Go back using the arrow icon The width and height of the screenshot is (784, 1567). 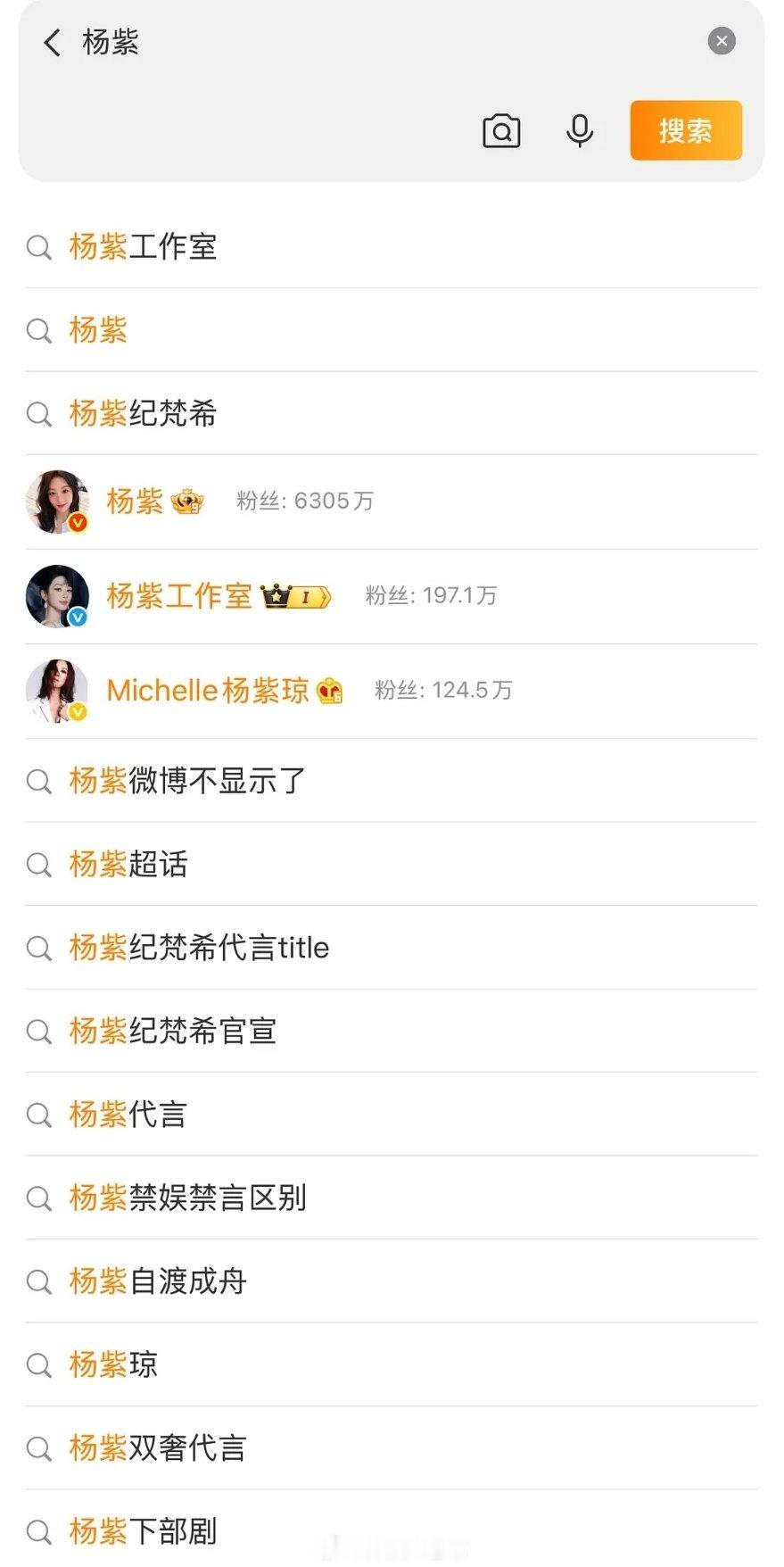click(53, 42)
